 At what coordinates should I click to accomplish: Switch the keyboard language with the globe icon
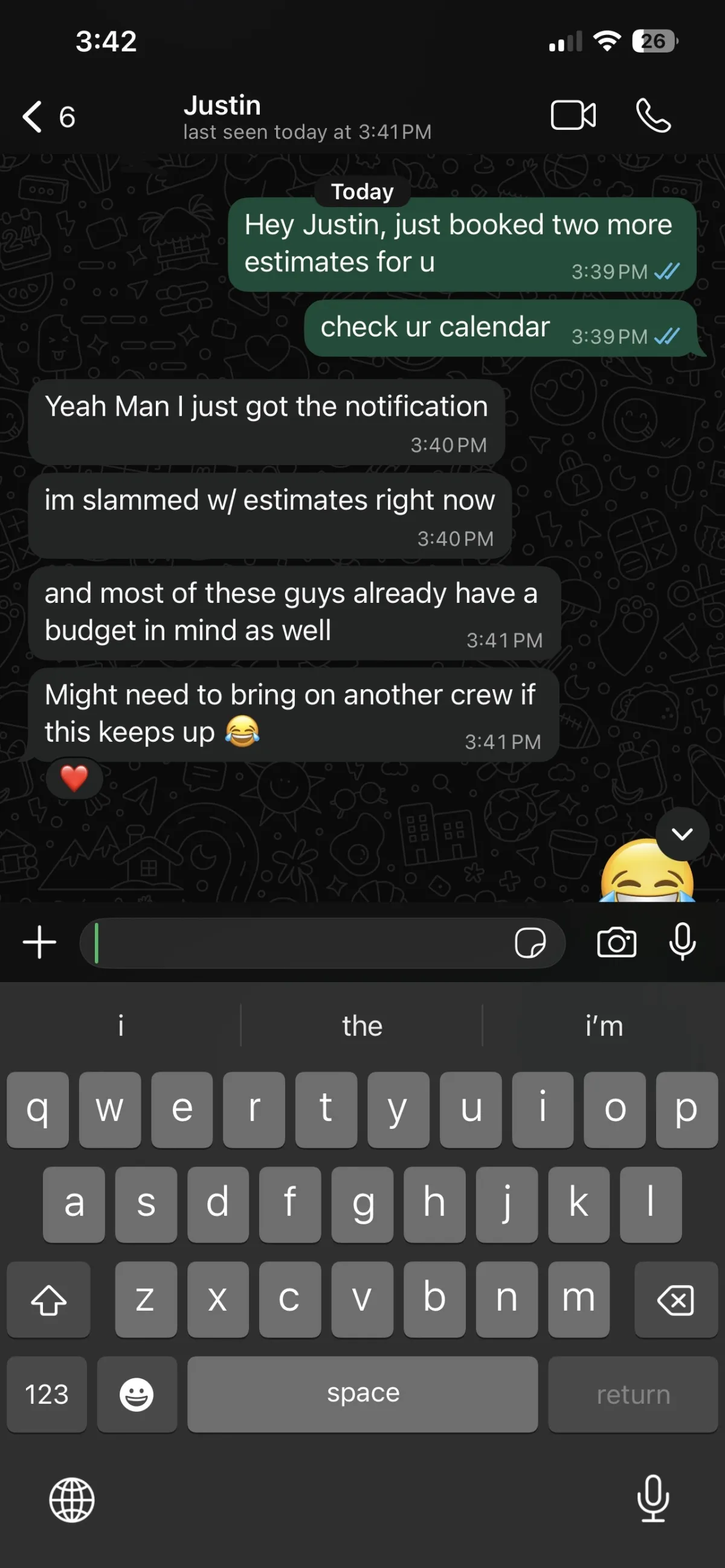pos(72,1500)
